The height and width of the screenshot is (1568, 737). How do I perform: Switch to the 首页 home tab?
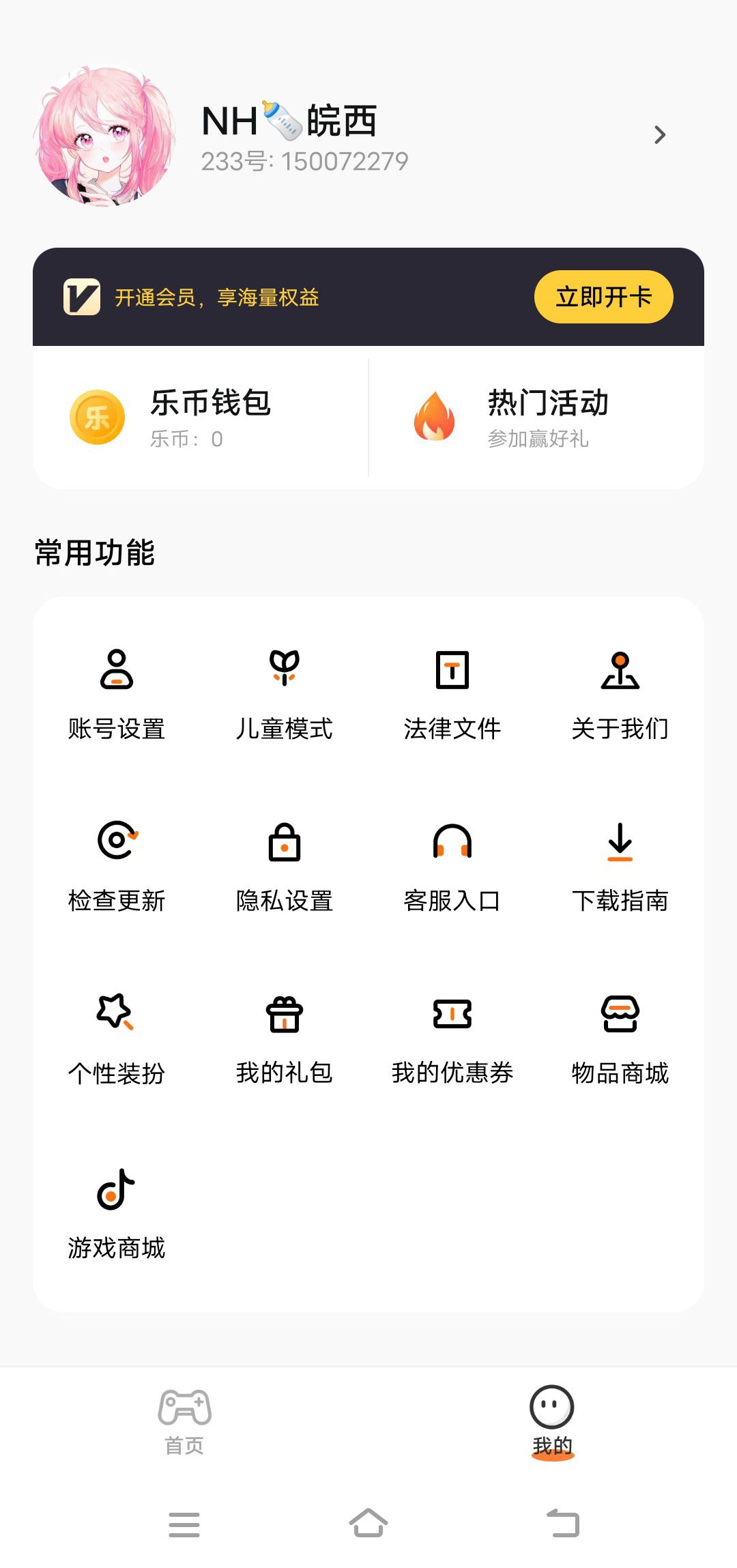coord(184,1421)
